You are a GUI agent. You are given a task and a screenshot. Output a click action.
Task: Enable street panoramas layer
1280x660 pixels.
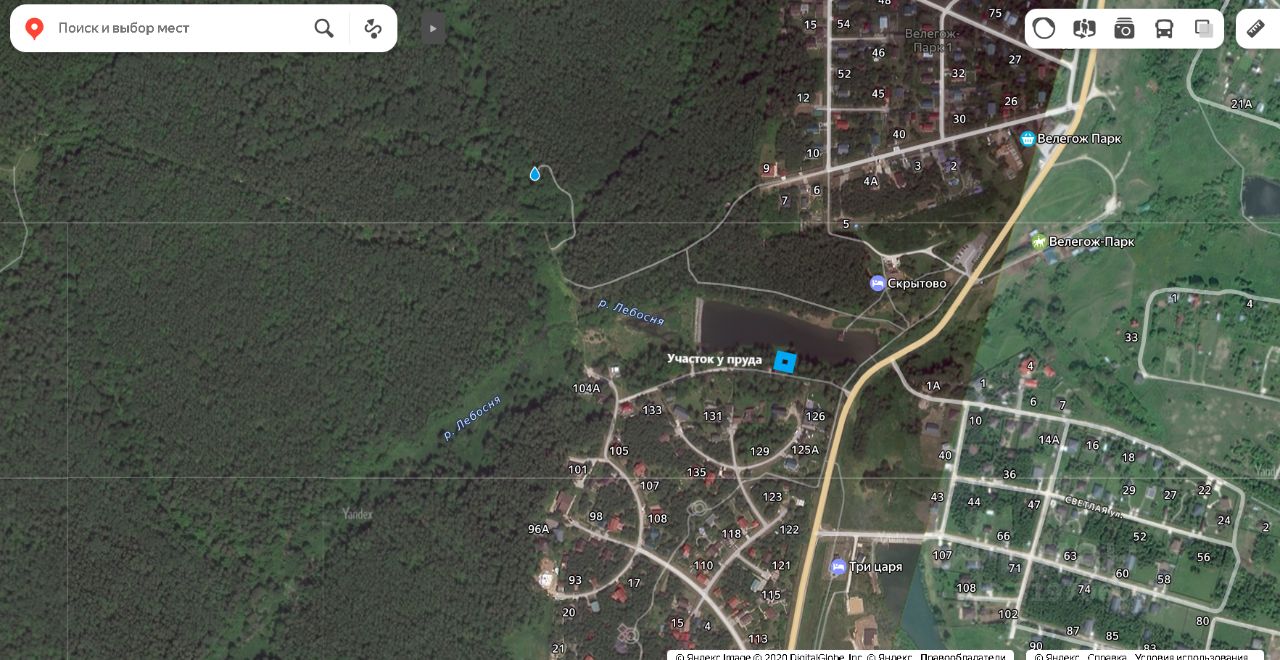coord(1084,28)
